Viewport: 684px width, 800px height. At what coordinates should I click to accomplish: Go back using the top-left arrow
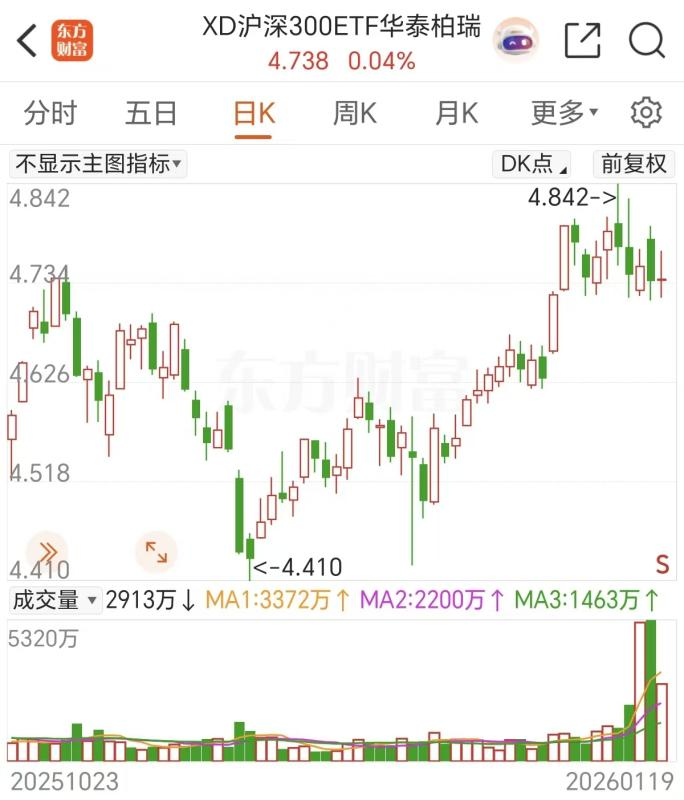coord(27,41)
